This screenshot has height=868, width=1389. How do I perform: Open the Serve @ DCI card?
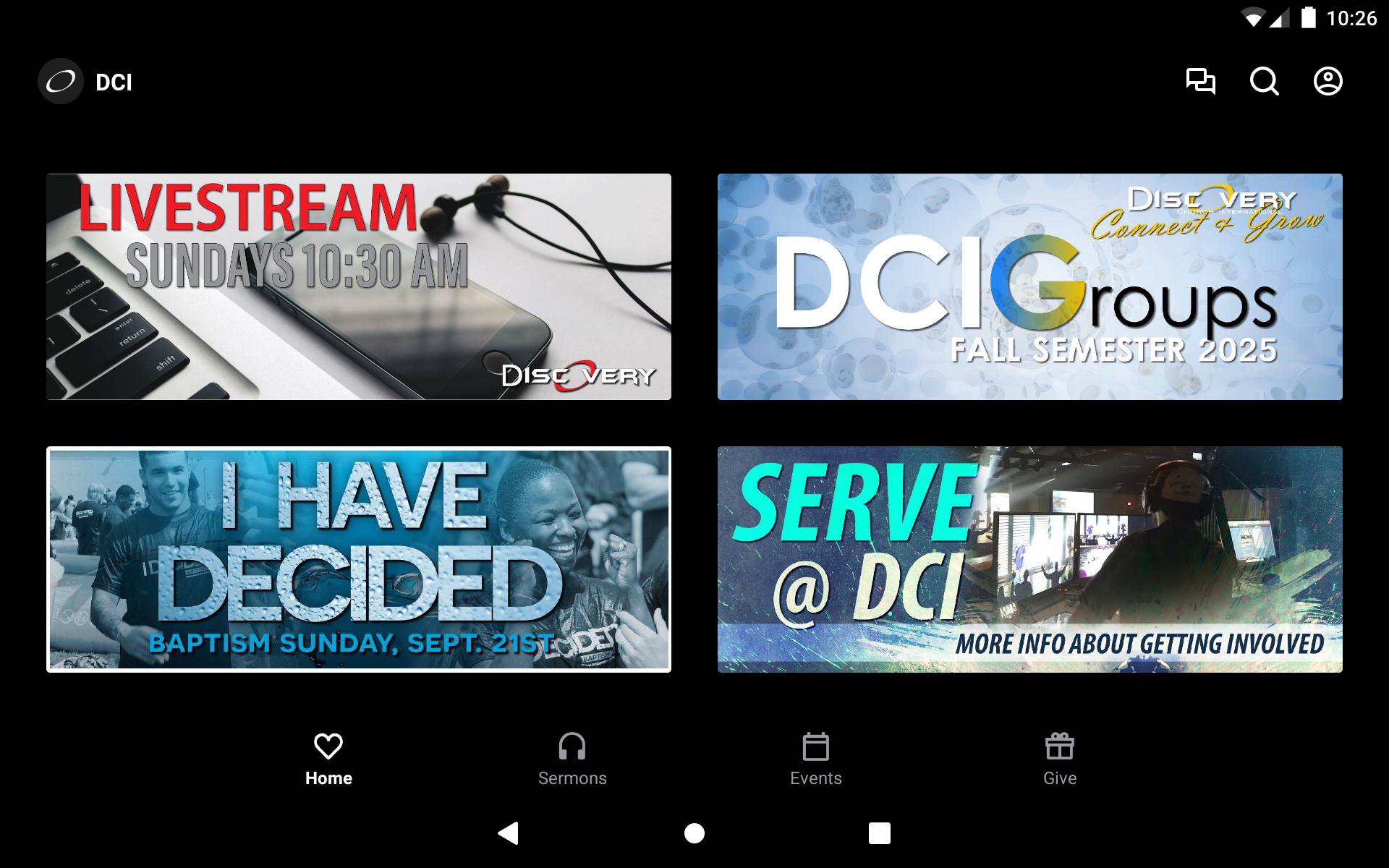[1029, 559]
